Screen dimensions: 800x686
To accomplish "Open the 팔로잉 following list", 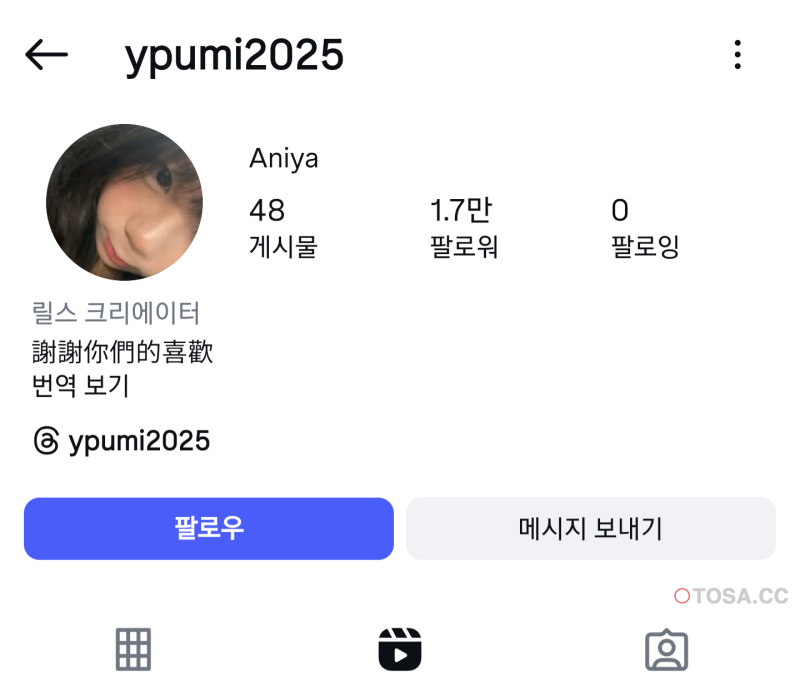I will point(645,228).
